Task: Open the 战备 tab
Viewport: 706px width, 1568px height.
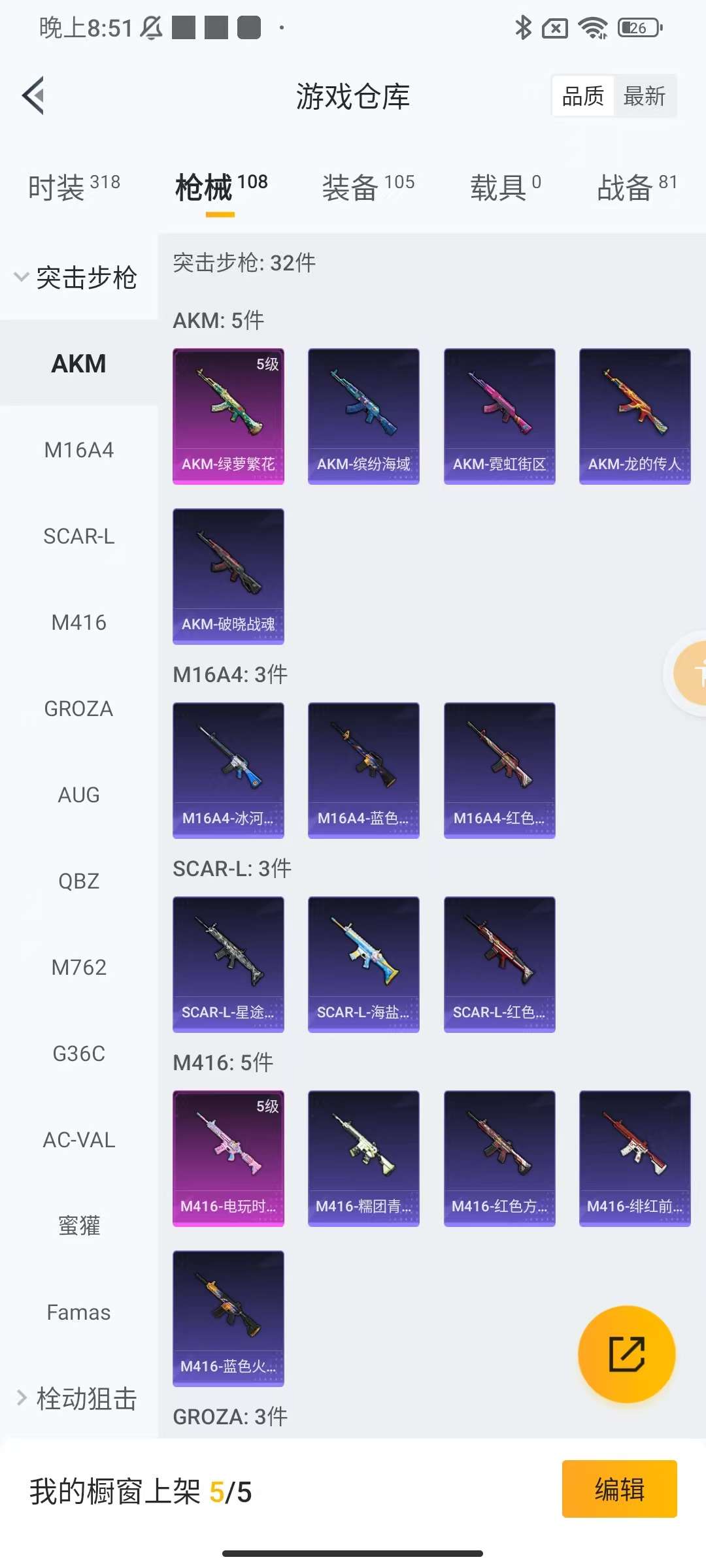Action: tap(637, 188)
